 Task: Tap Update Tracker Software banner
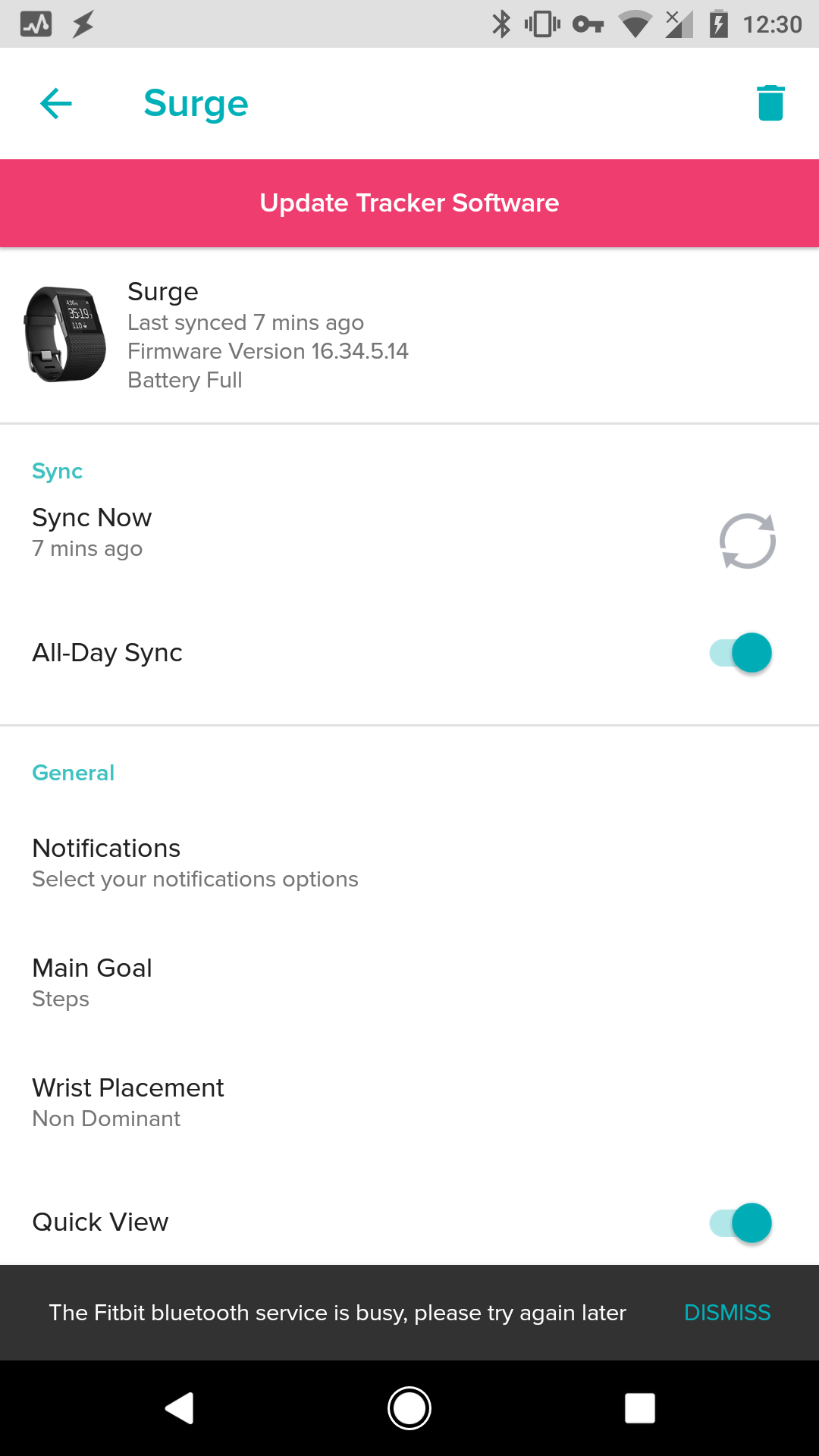[x=409, y=203]
